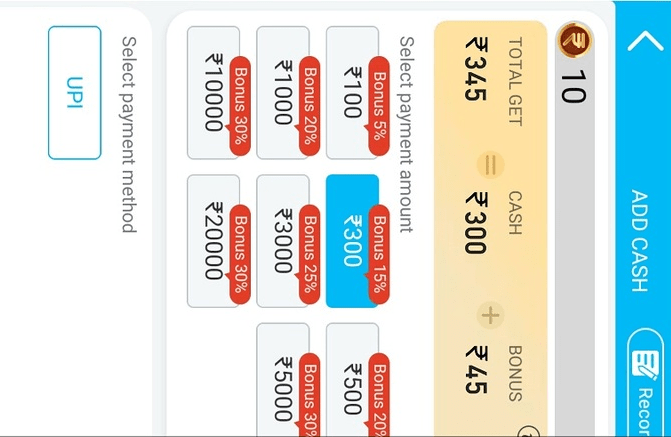Pick the ₹20000 payment amount
671x437 pixels.
tap(214, 240)
